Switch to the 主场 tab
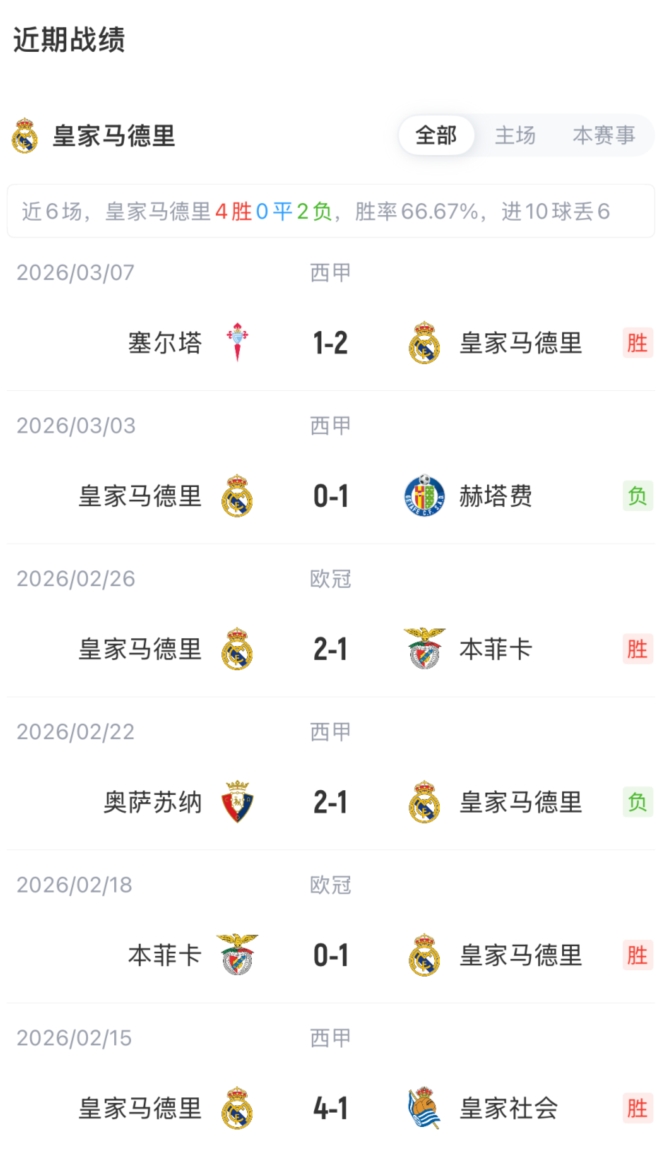This screenshot has width=666, height=1149. pyautogui.click(x=515, y=136)
